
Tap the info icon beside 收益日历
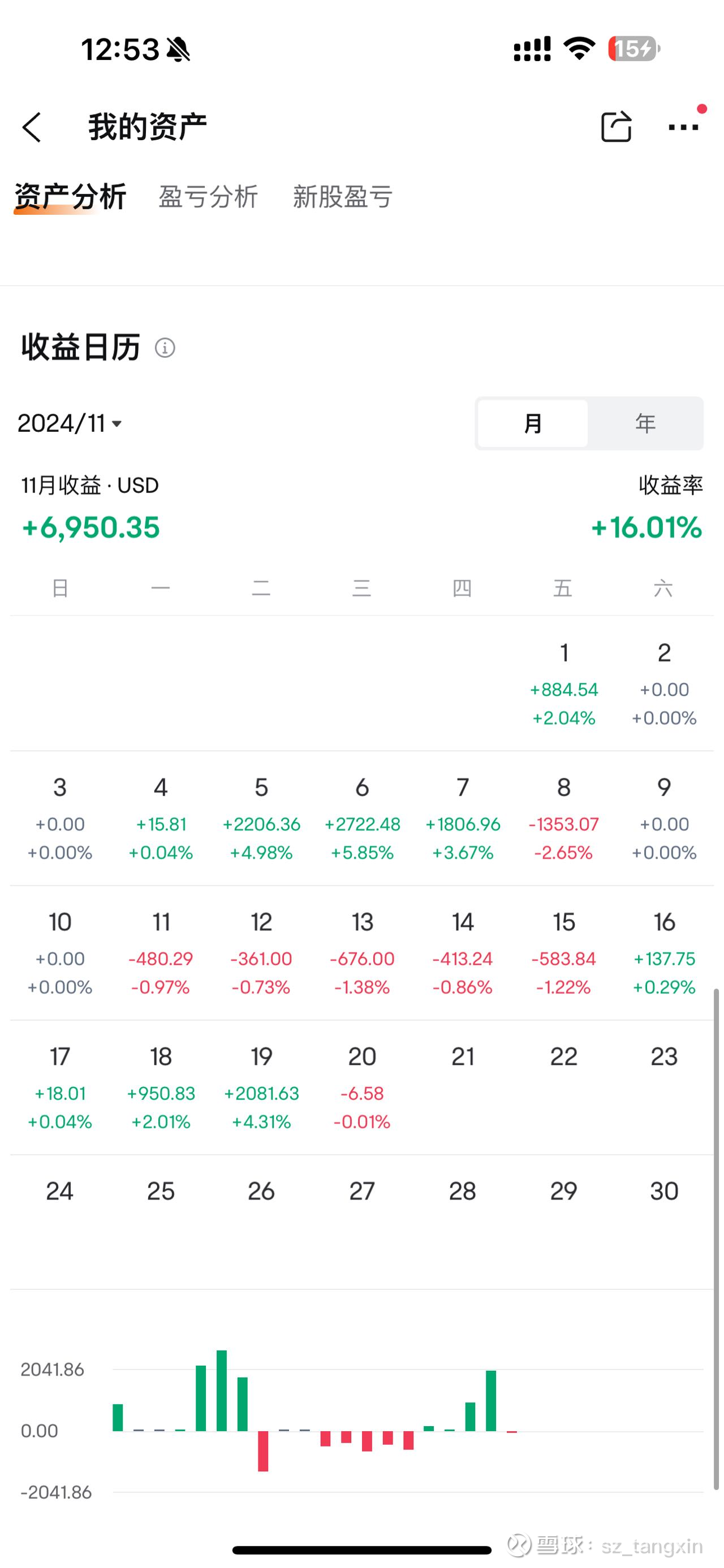pos(165,348)
